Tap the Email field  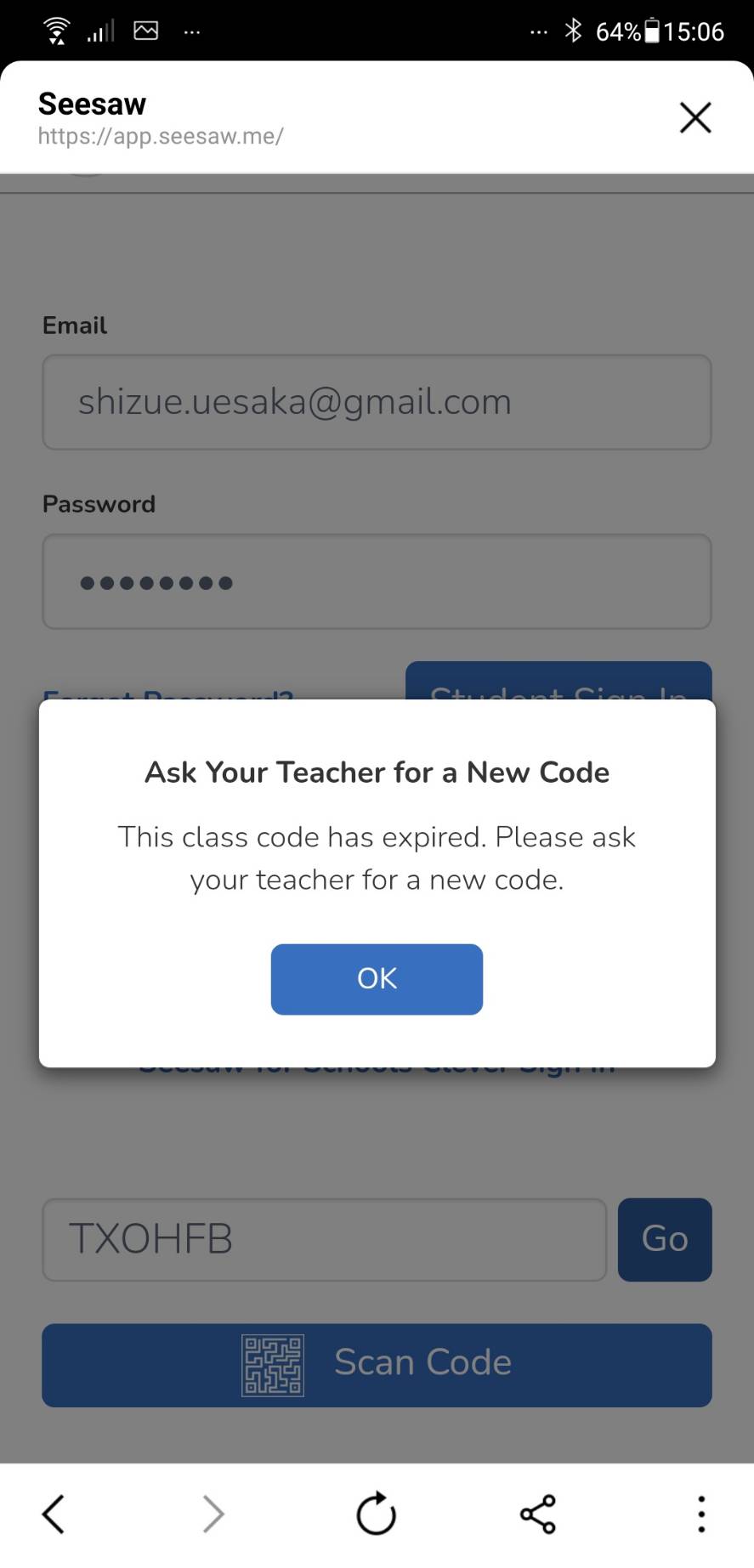(x=377, y=402)
